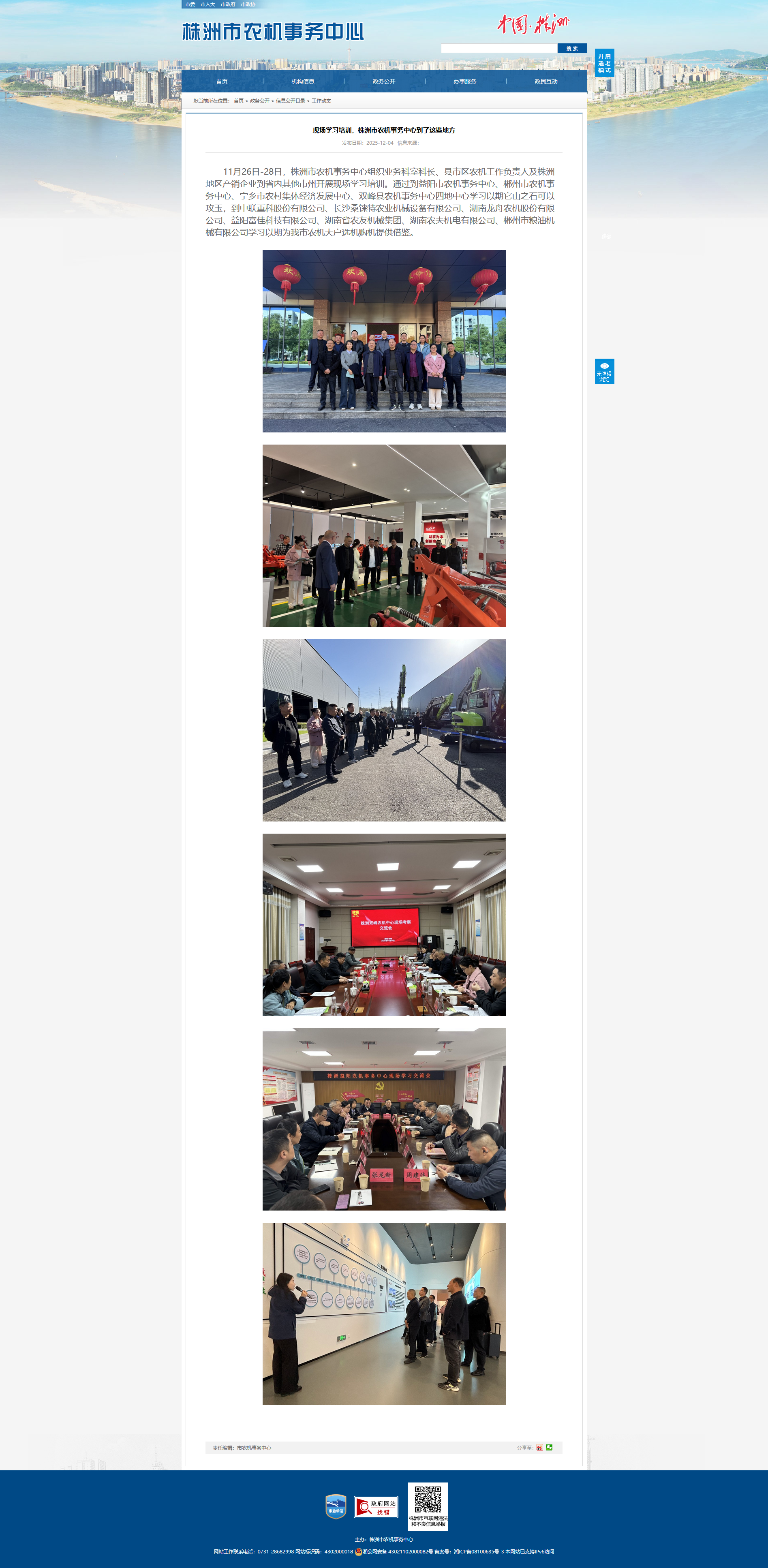Open the 市政府 top link
The width and height of the screenshot is (768, 1568).
point(228,4)
